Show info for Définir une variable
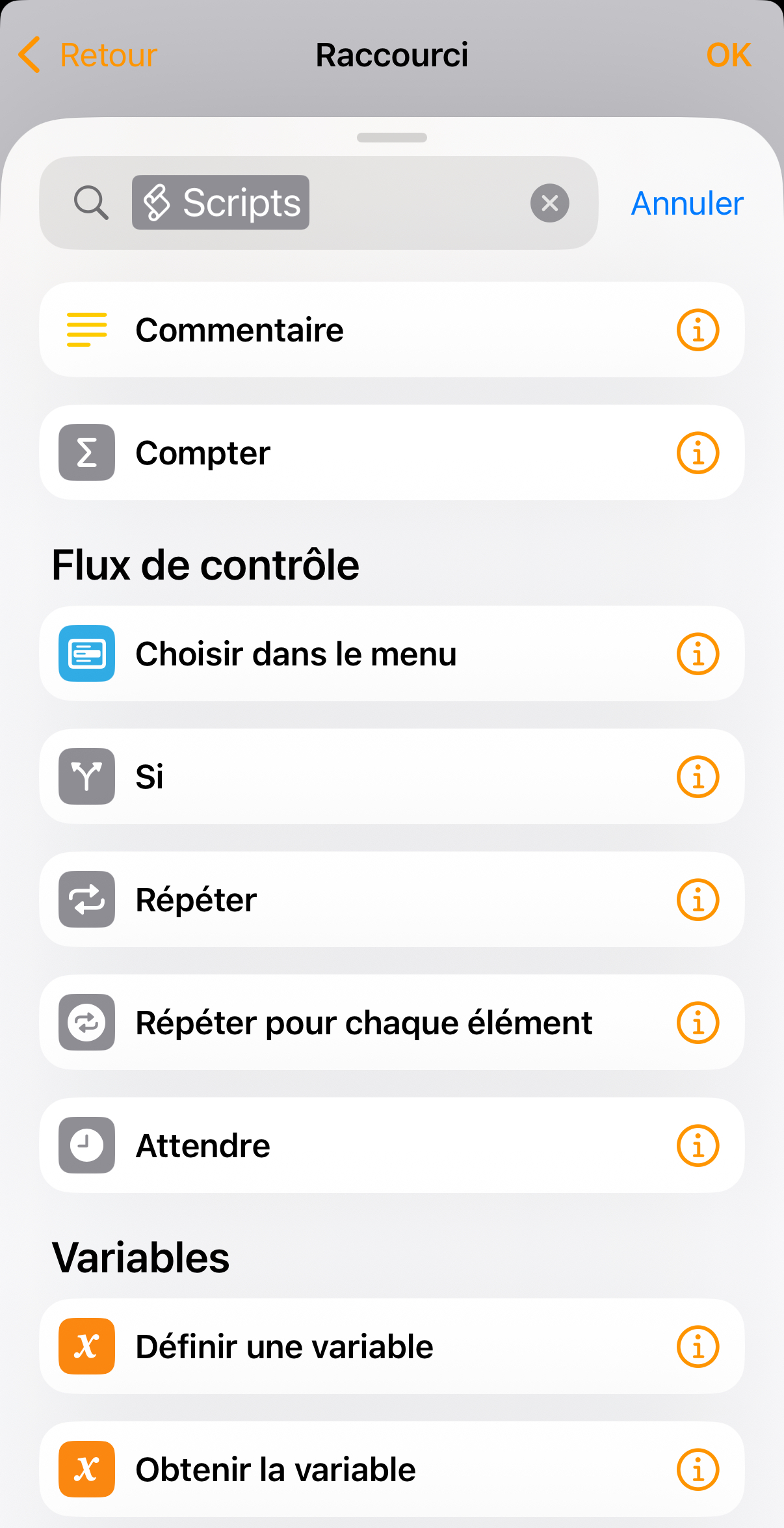This screenshot has width=784, height=1528. (x=698, y=1347)
